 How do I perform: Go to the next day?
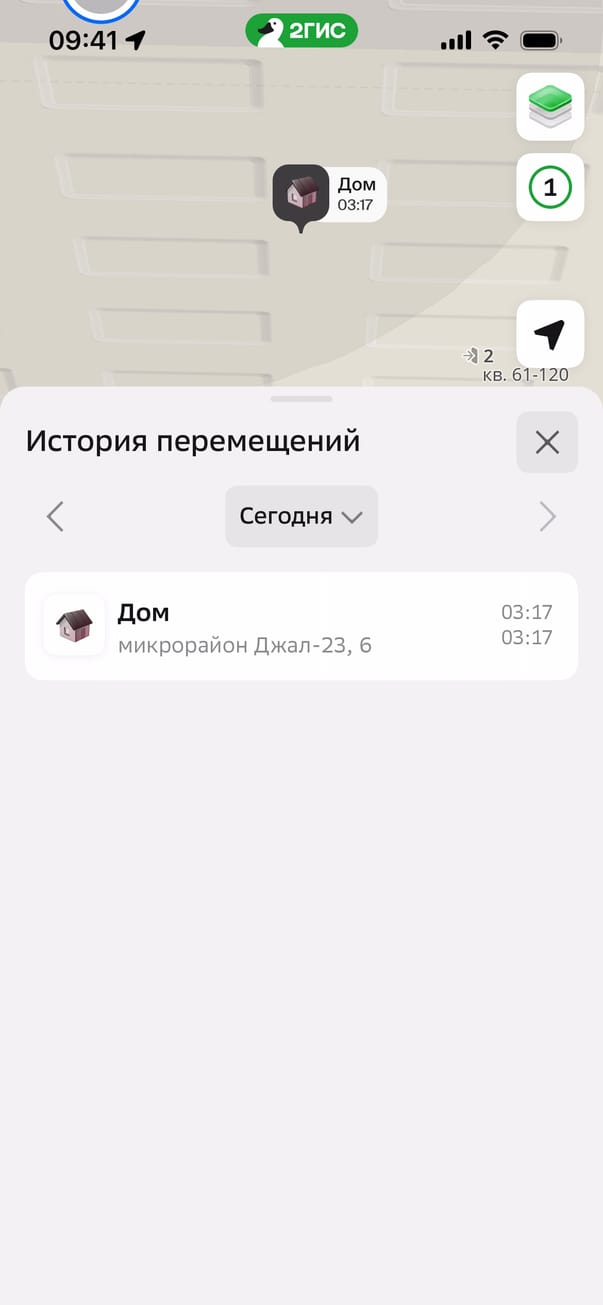coord(547,516)
